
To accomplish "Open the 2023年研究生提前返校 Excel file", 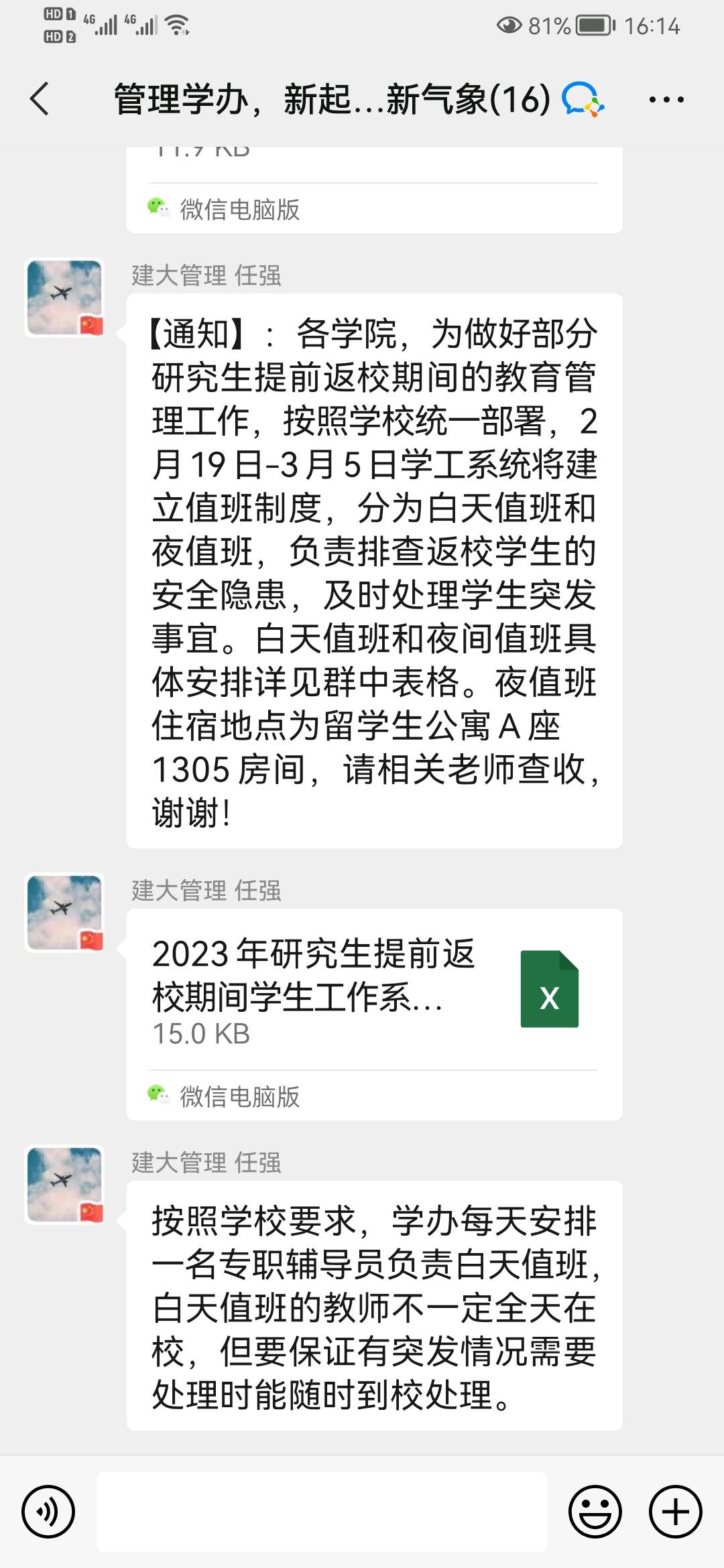I will click(x=374, y=990).
